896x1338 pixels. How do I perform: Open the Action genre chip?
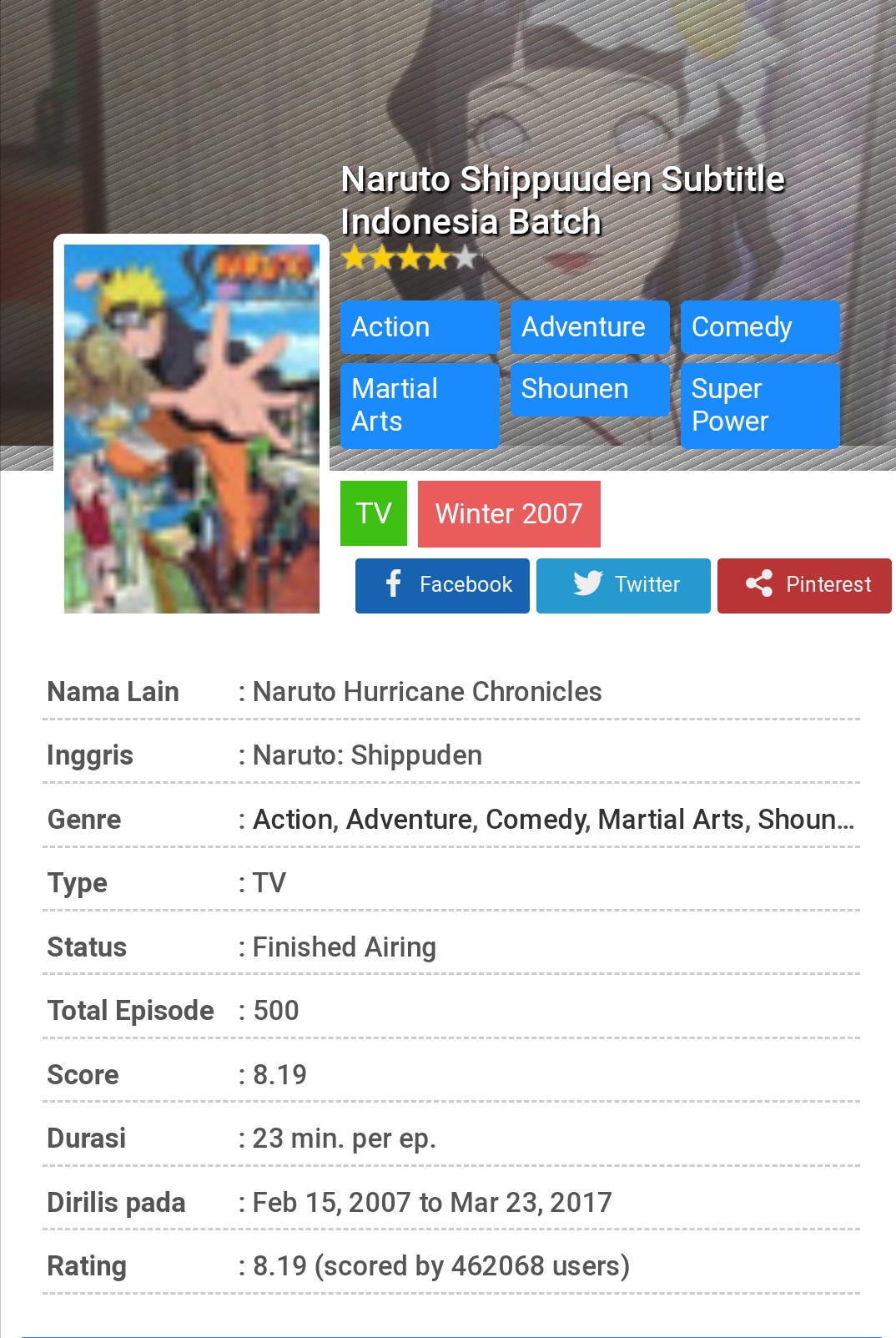pos(419,327)
